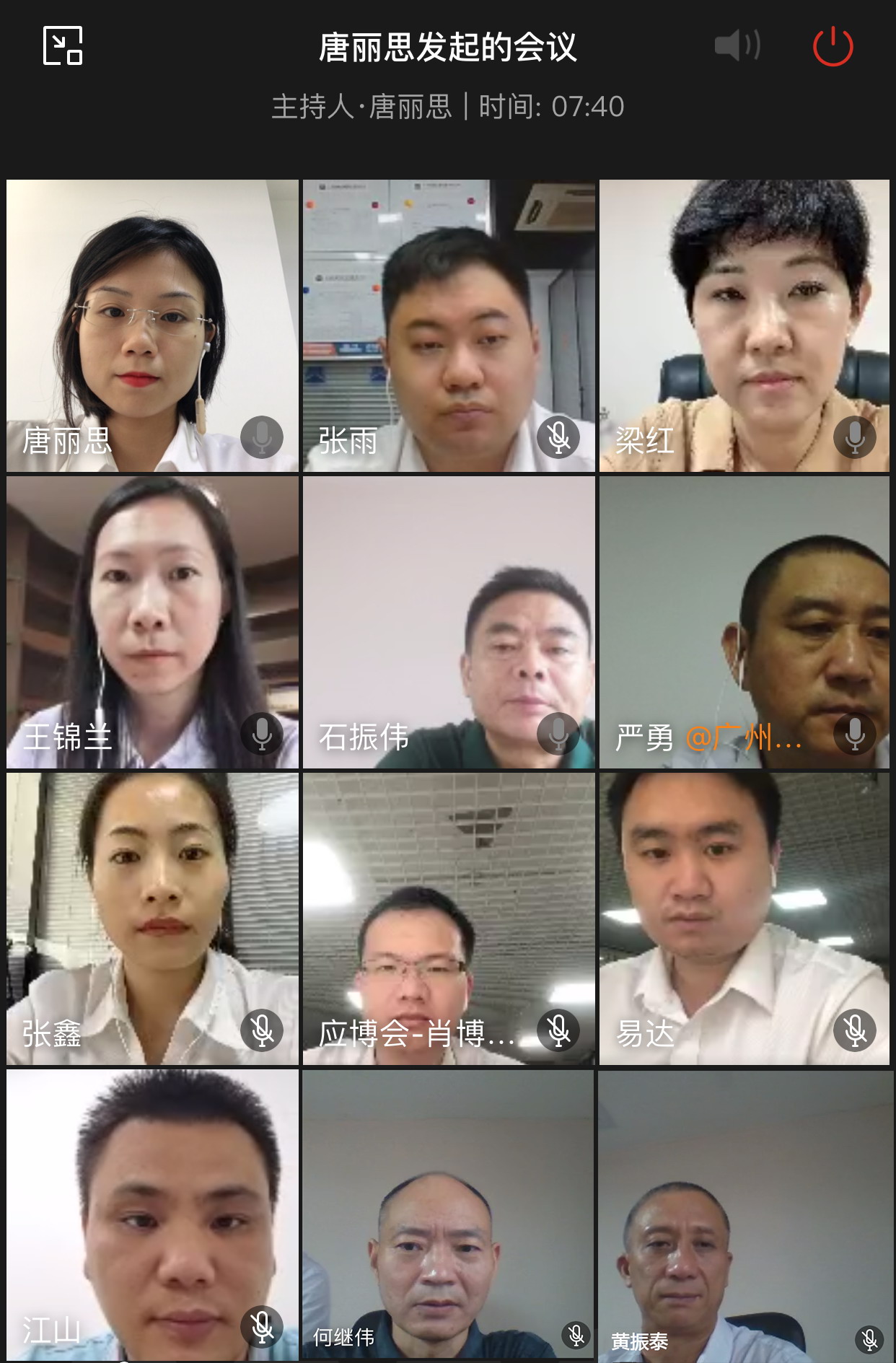
Task: Open 石振伟's video tile
Action: click(x=449, y=622)
